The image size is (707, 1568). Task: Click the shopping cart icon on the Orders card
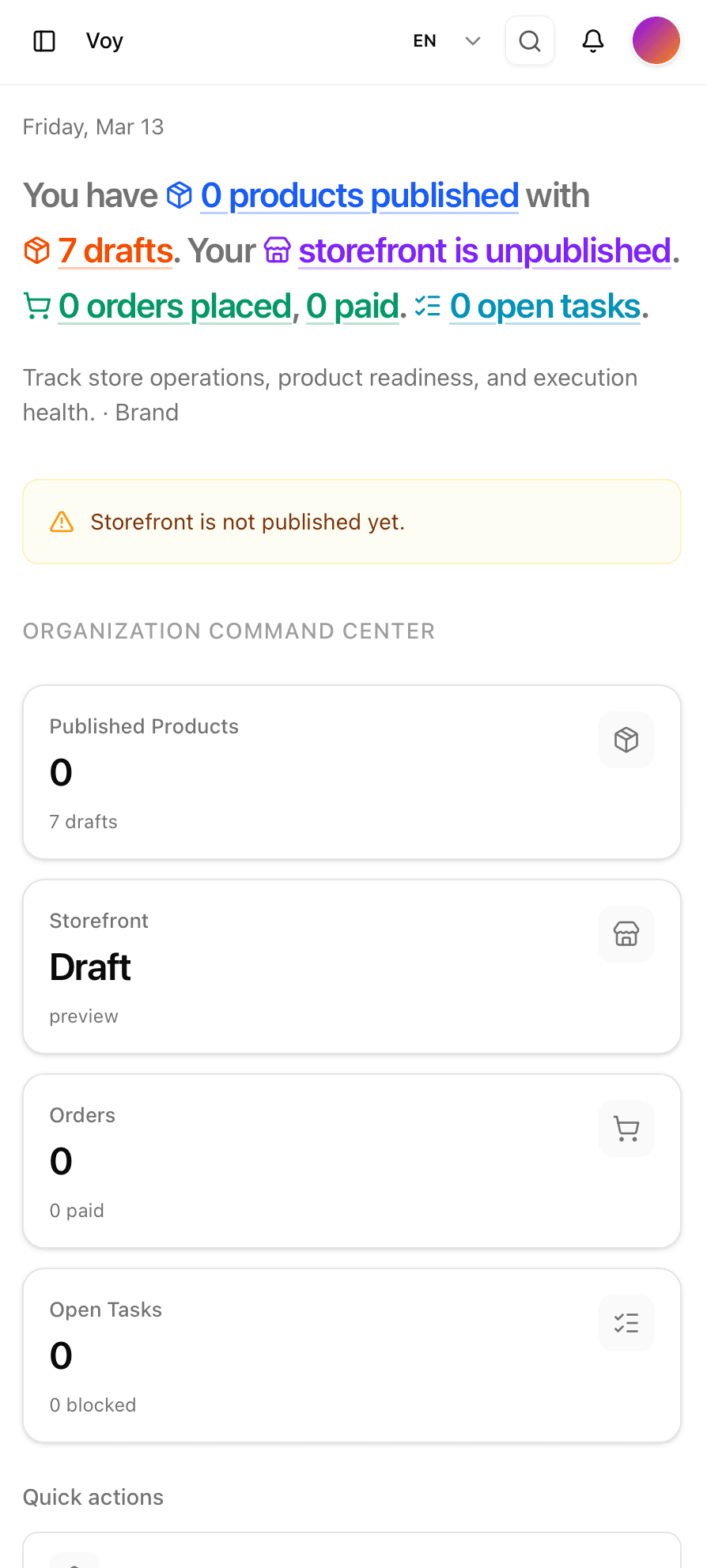[626, 1128]
